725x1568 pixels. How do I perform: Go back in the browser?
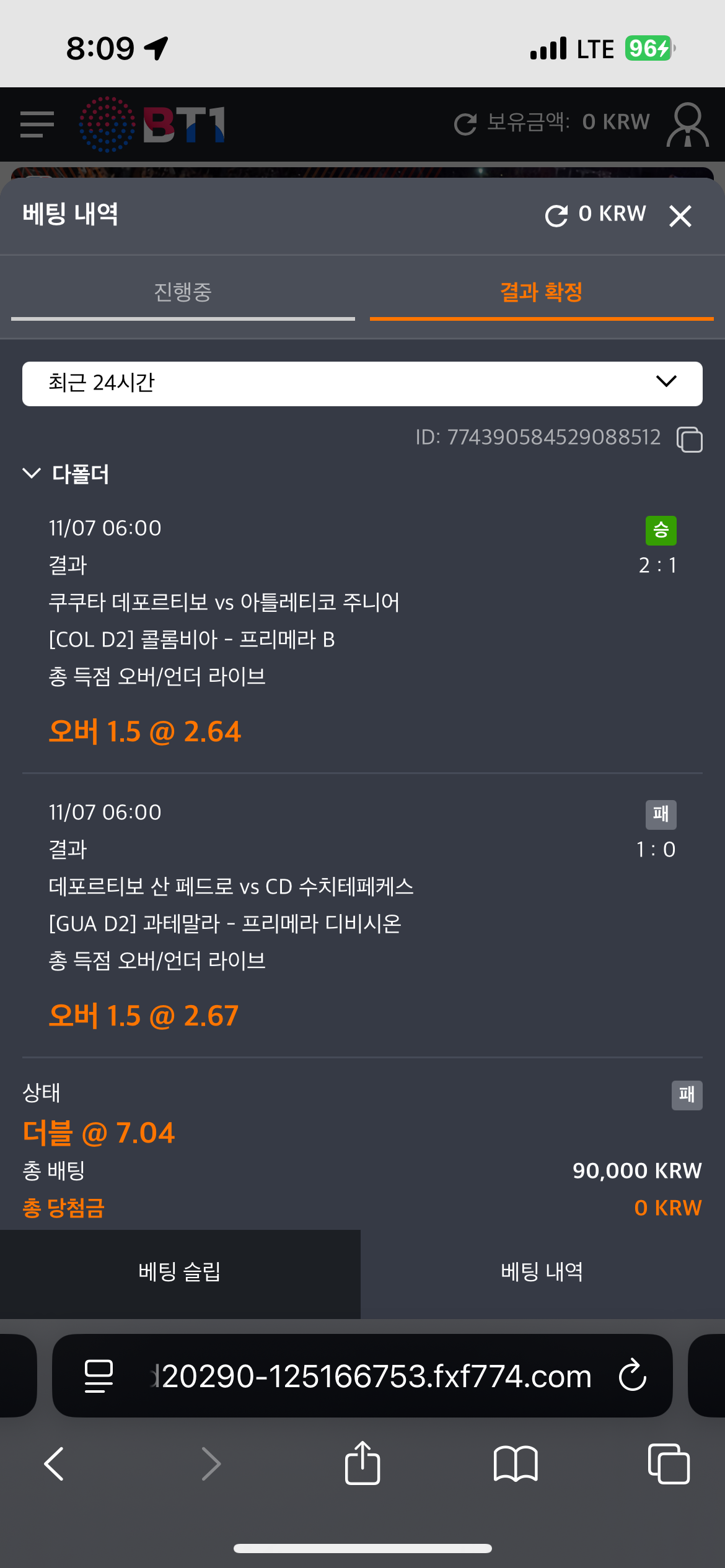point(55,1464)
